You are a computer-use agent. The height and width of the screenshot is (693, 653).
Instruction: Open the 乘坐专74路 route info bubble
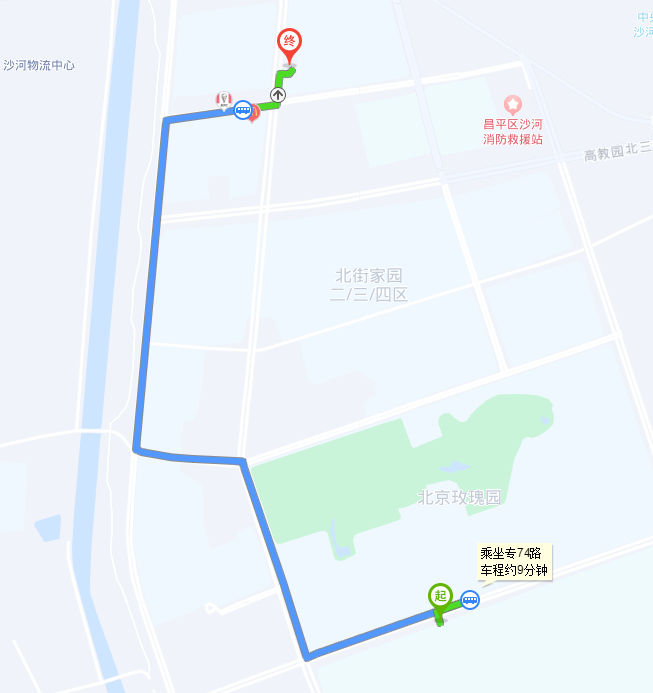tap(514, 562)
